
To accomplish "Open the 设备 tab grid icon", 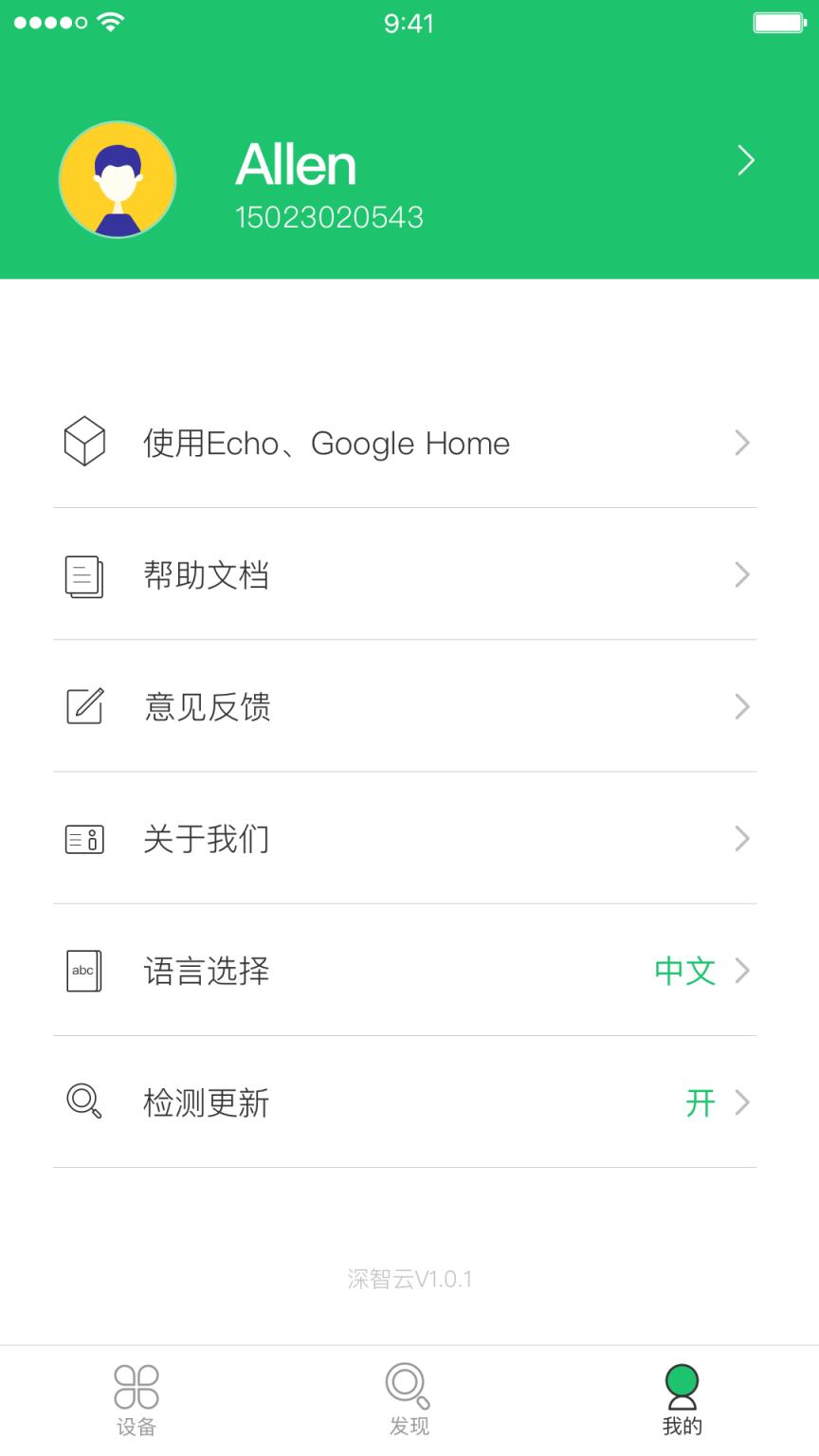I will (x=136, y=1386).
